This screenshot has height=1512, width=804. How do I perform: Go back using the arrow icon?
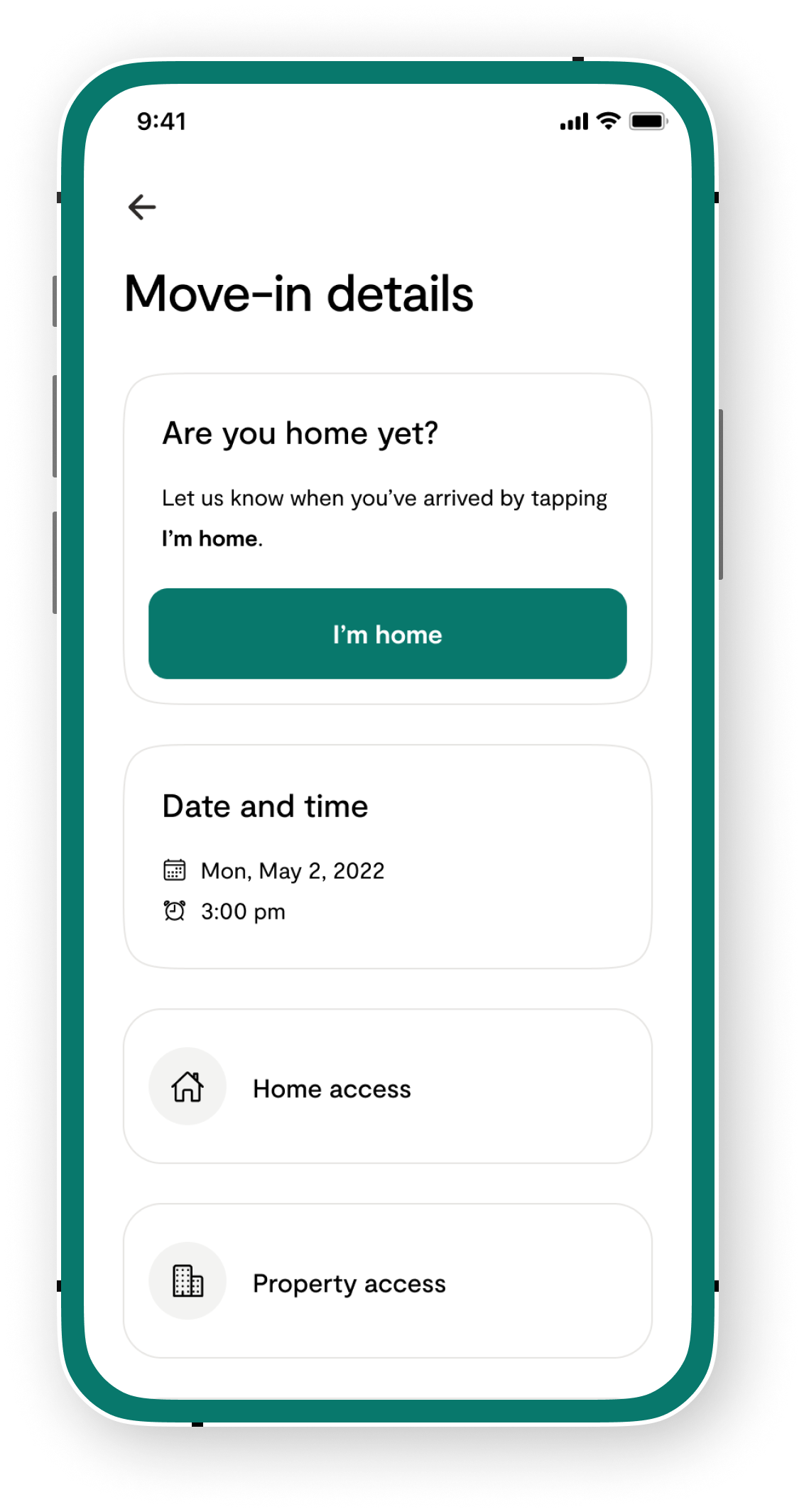[x=142, y=207]
